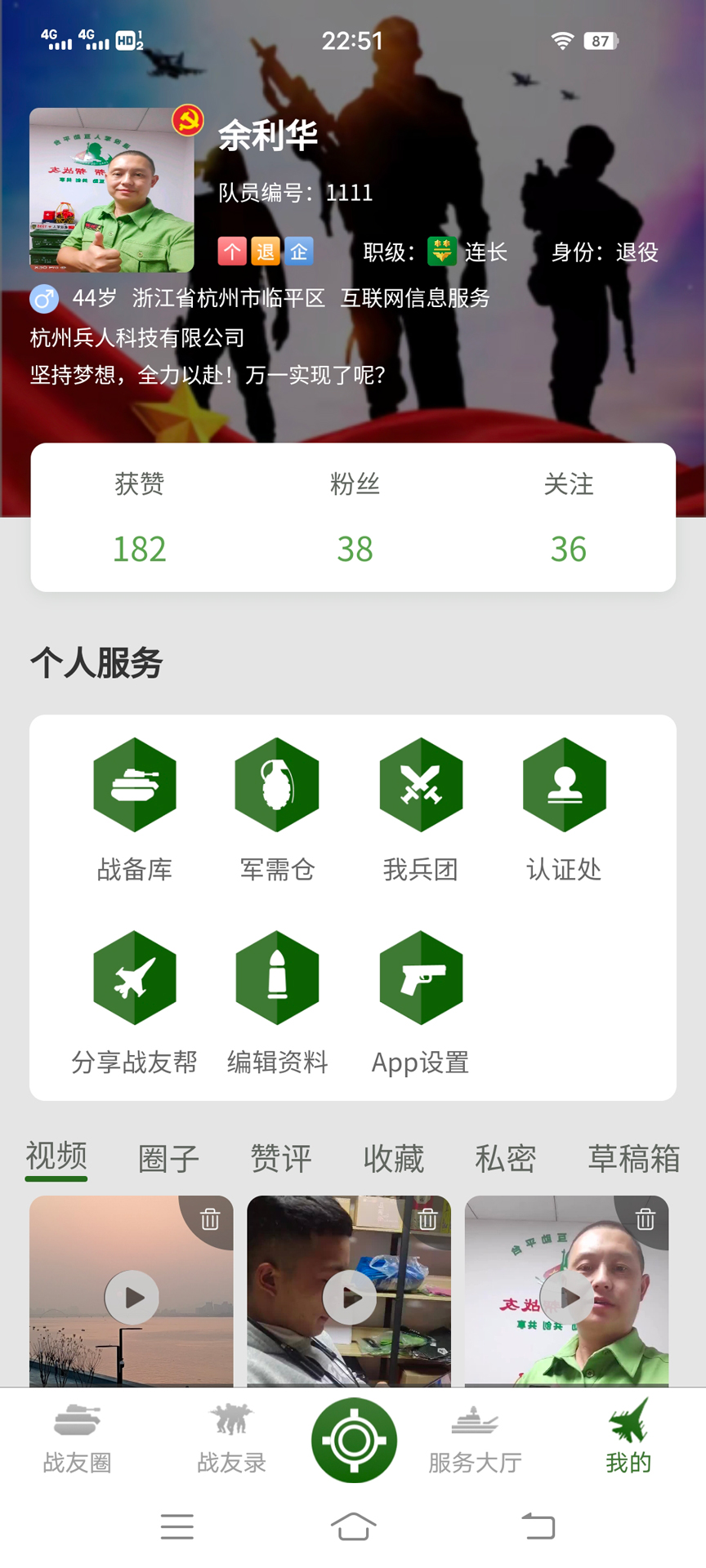Tap the 退 (veteran) orange badge

tap(265, 252)
